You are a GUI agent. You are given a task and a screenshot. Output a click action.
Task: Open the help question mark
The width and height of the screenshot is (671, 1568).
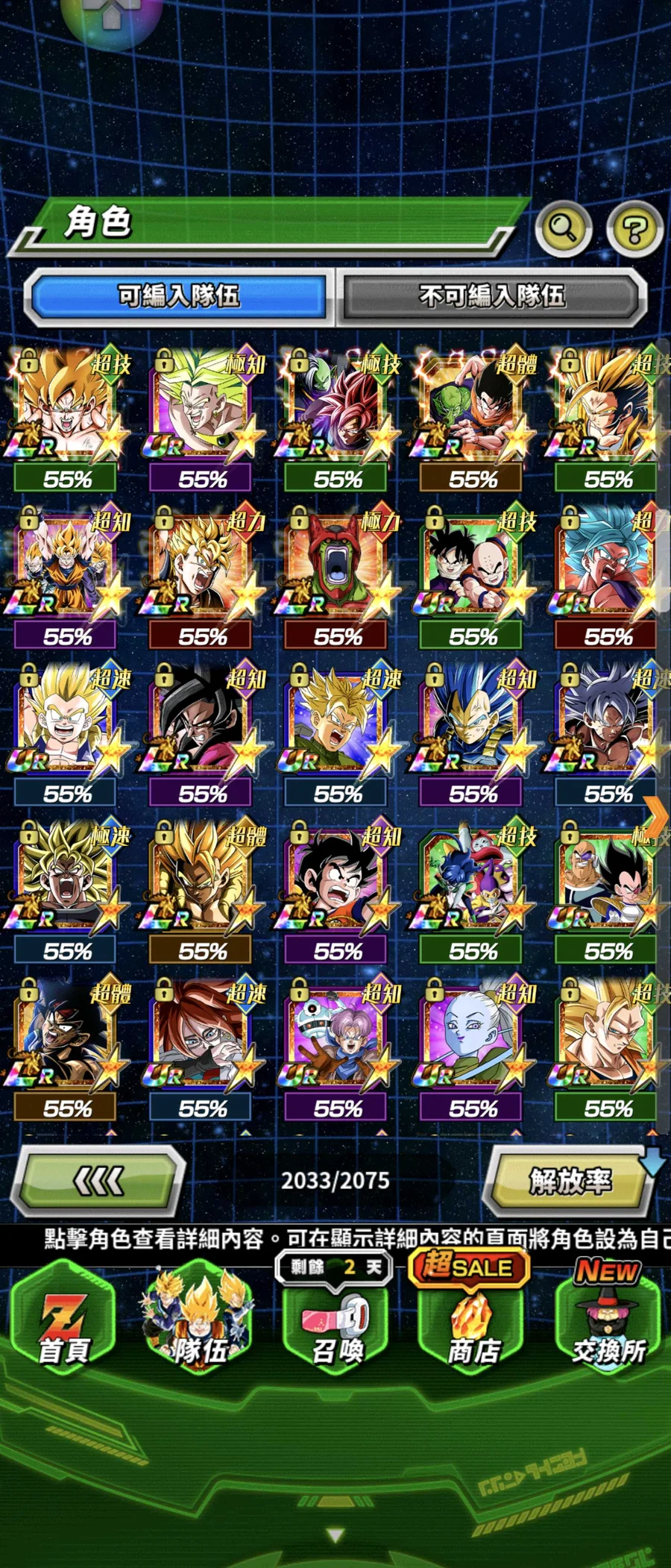click(x=634, y=229)
